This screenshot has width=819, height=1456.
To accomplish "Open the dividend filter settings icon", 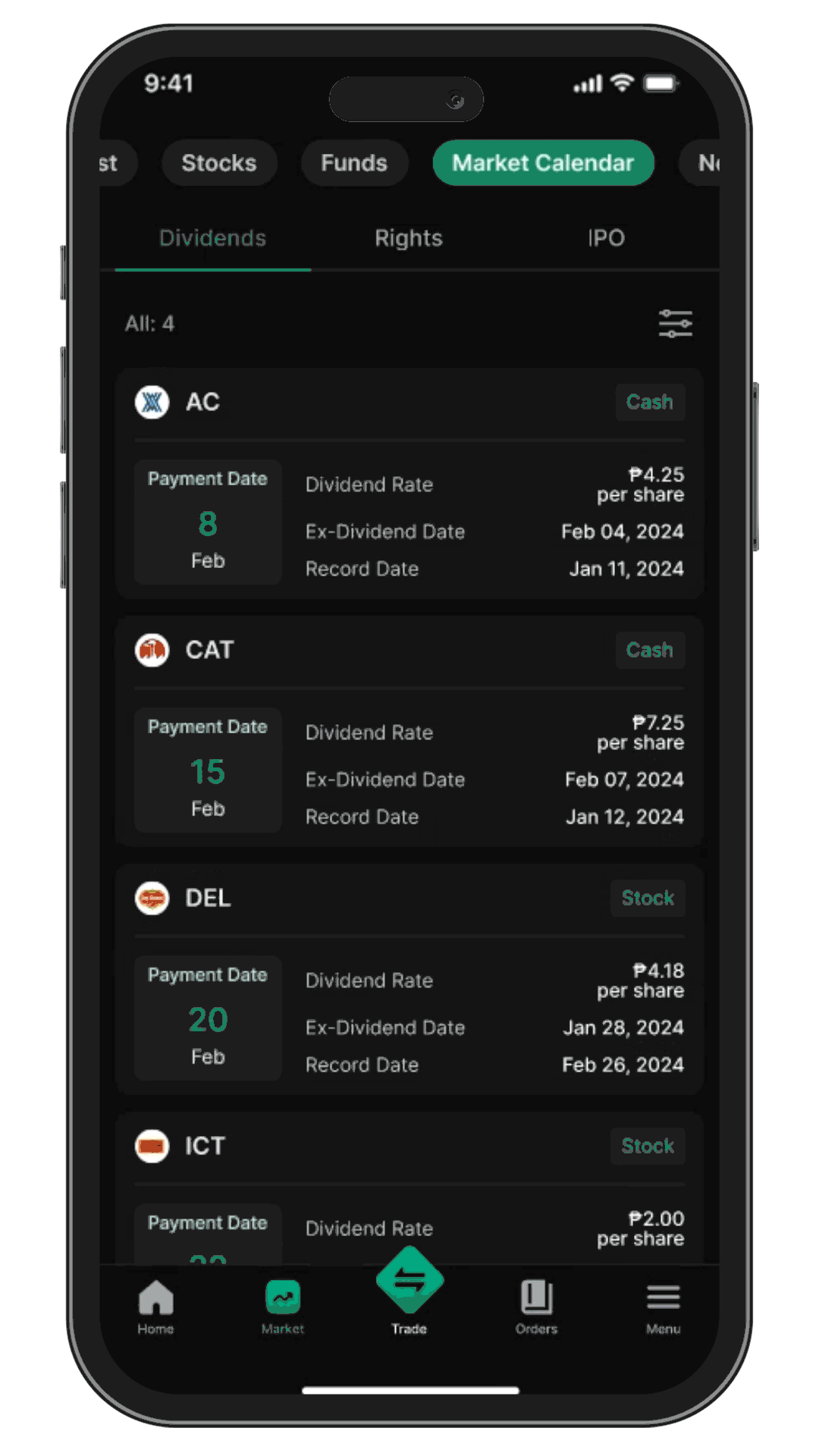I will [674, 324].
